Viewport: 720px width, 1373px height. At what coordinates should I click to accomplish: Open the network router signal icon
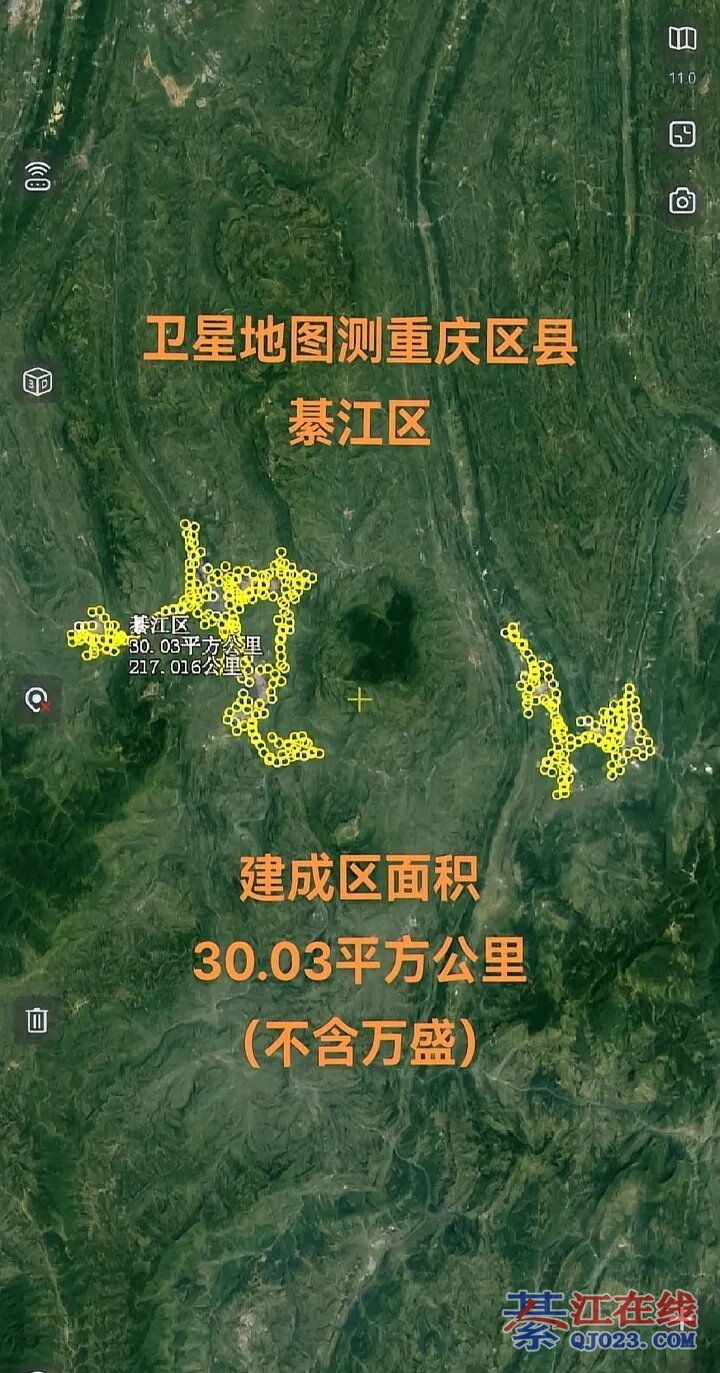pos(37,176)
